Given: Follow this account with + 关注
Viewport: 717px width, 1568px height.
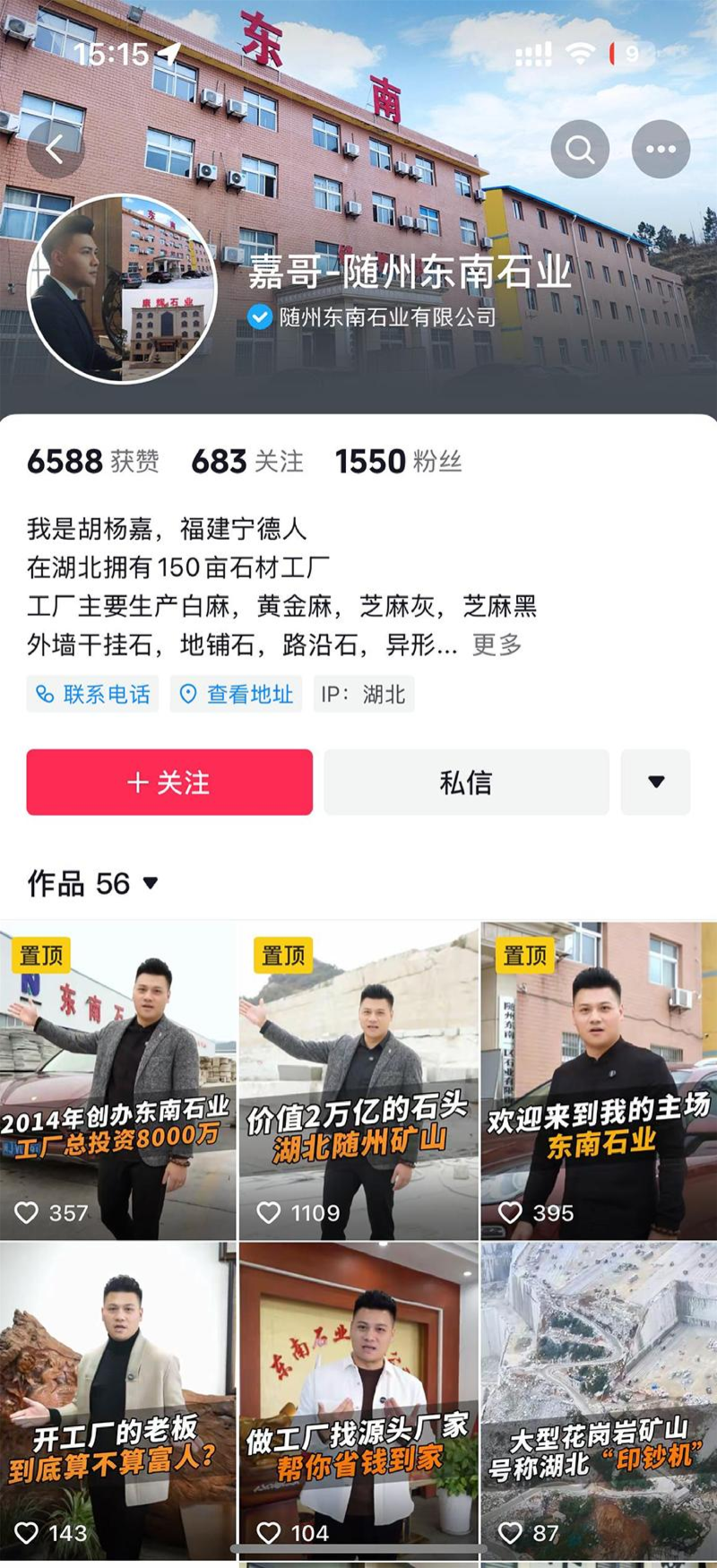Looking at the screenshot, I should coord(169,783).
